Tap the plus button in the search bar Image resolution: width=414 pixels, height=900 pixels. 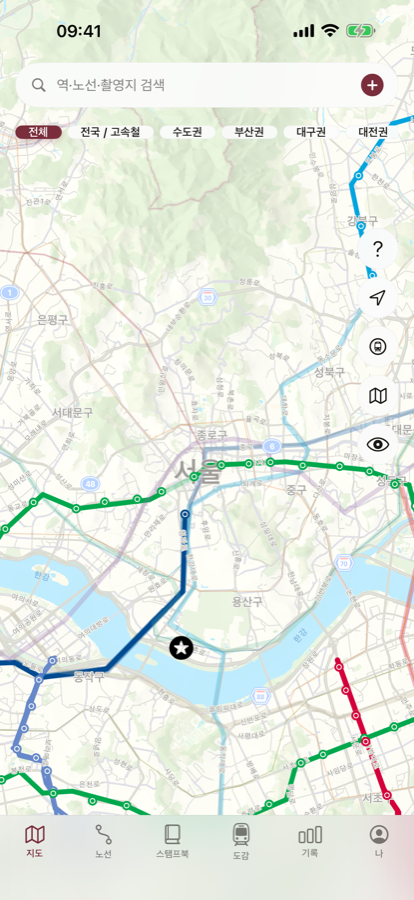pyautogui.click(x=372, y=86)
